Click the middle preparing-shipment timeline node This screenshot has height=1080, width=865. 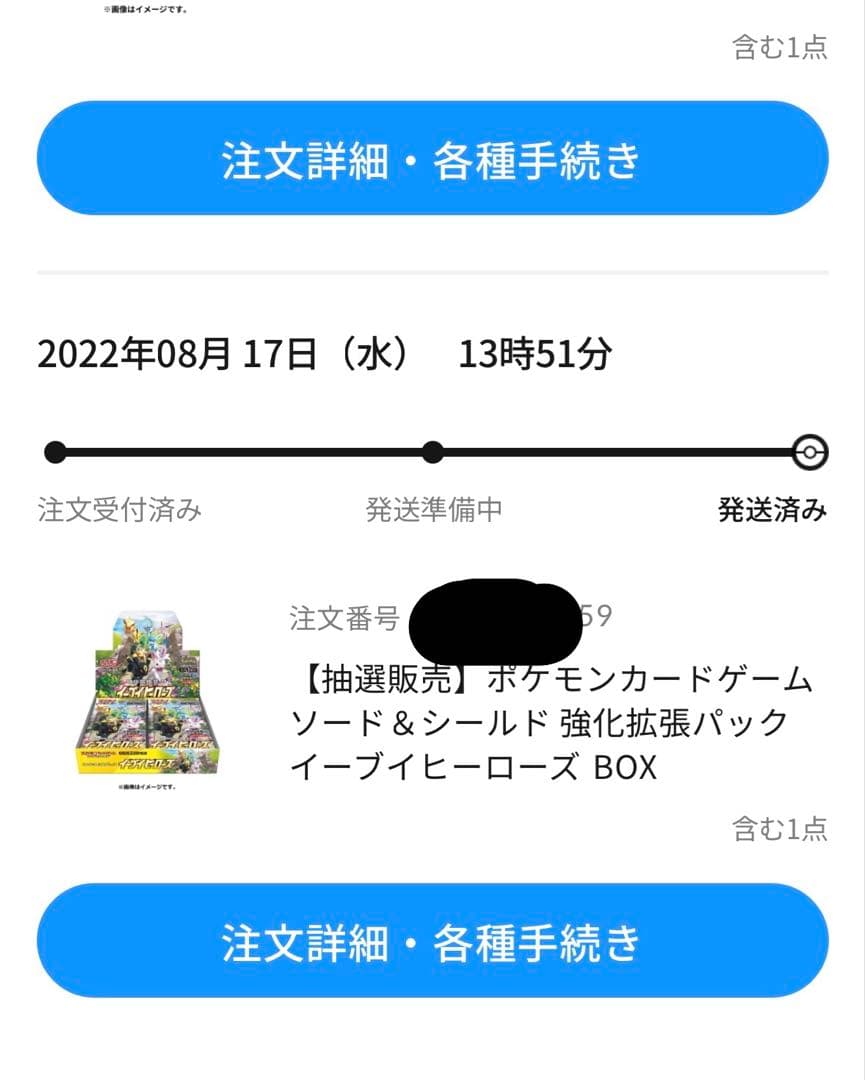point(430,453)
